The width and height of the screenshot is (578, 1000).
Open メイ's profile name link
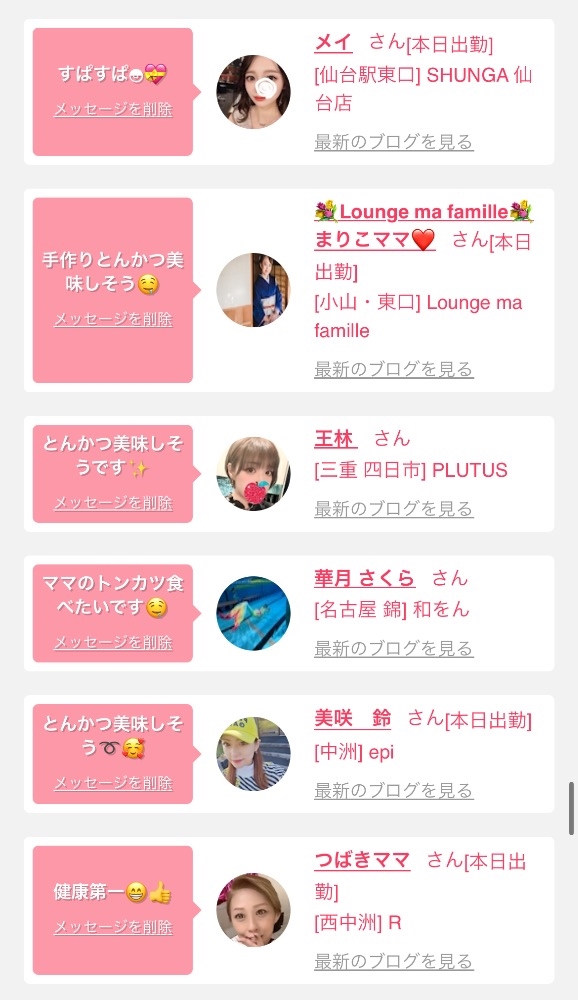(x=333, y=43)
